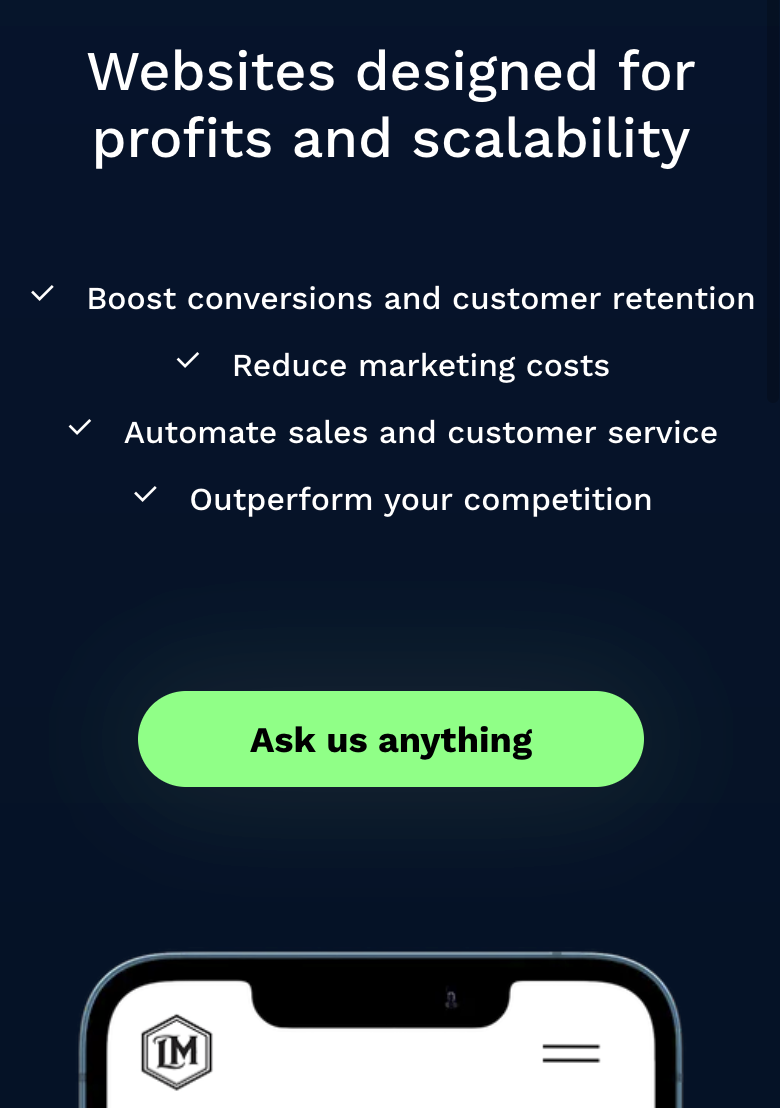Click the checkmark beside 'Outperform your competition'

coord(147,494)
